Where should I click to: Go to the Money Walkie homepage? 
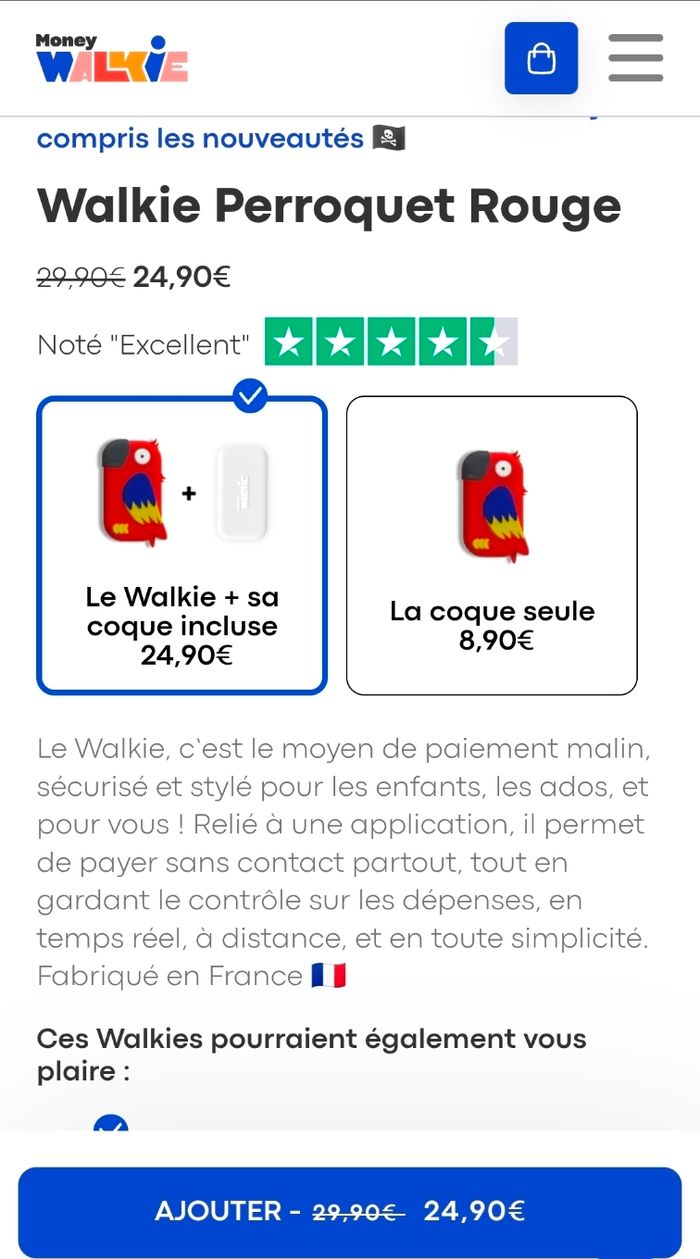click(x=112, y=59)
